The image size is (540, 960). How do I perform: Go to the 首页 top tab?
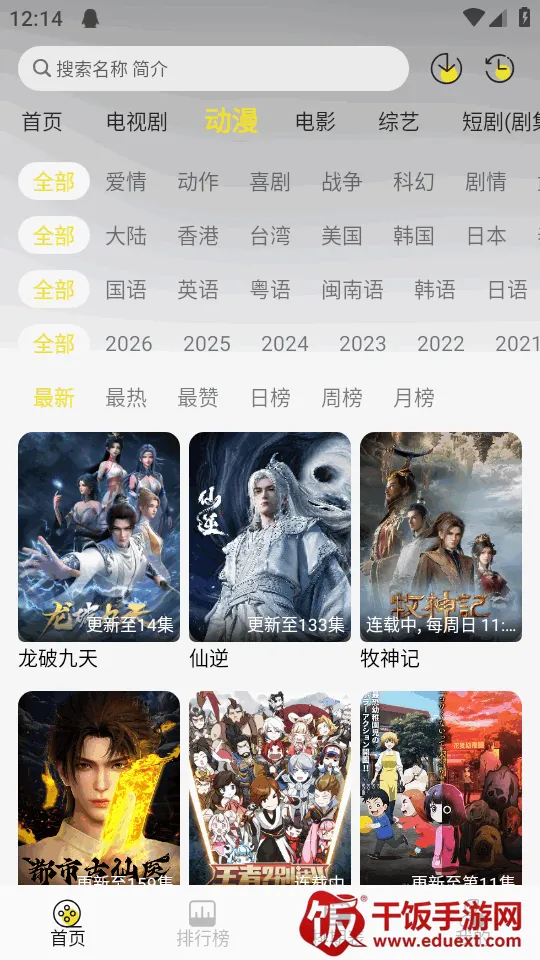(x=42, y=122)
